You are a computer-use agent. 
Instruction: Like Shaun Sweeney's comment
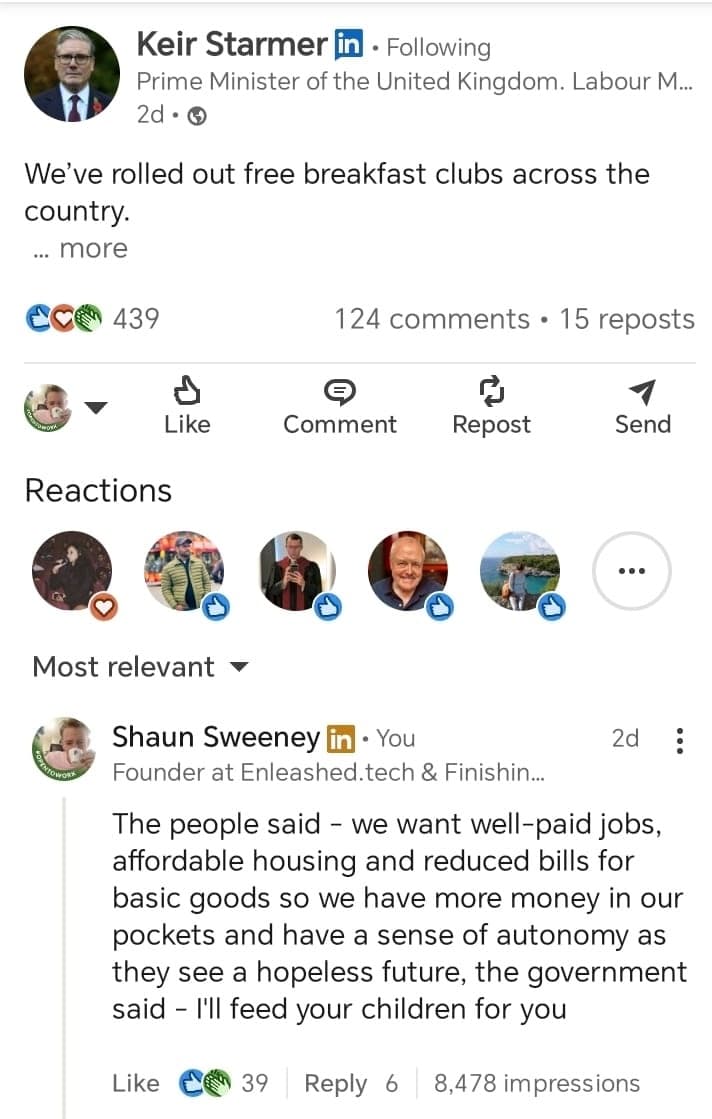(136, 1083)
